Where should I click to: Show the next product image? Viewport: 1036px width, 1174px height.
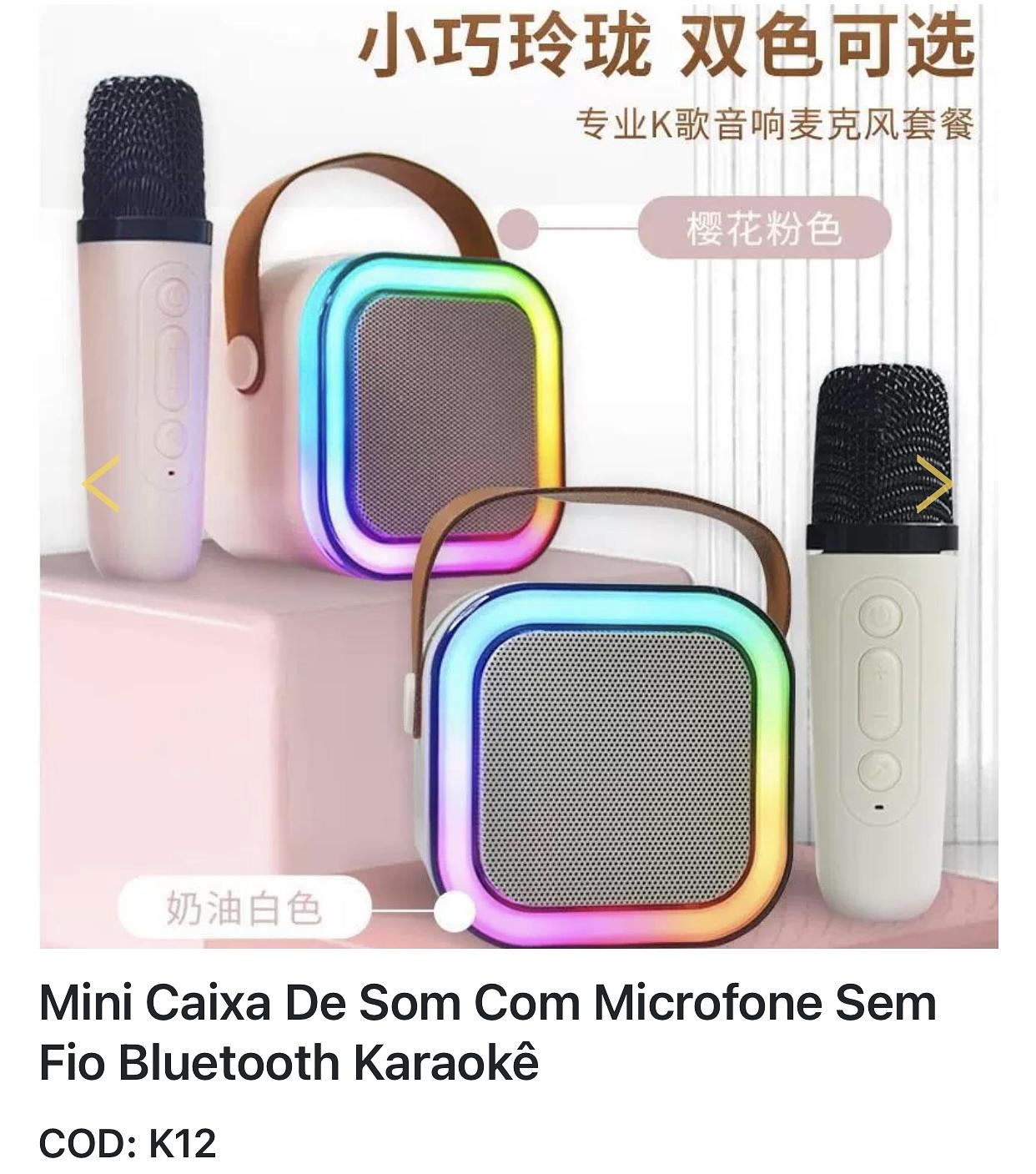pyautogui.click(x=933, y=484)
